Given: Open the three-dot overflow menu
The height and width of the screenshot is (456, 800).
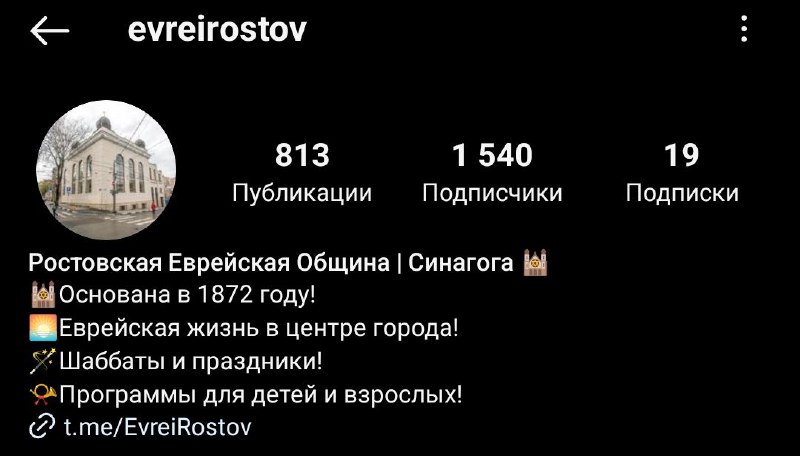Looking at the screenshot, I should 745,30.
